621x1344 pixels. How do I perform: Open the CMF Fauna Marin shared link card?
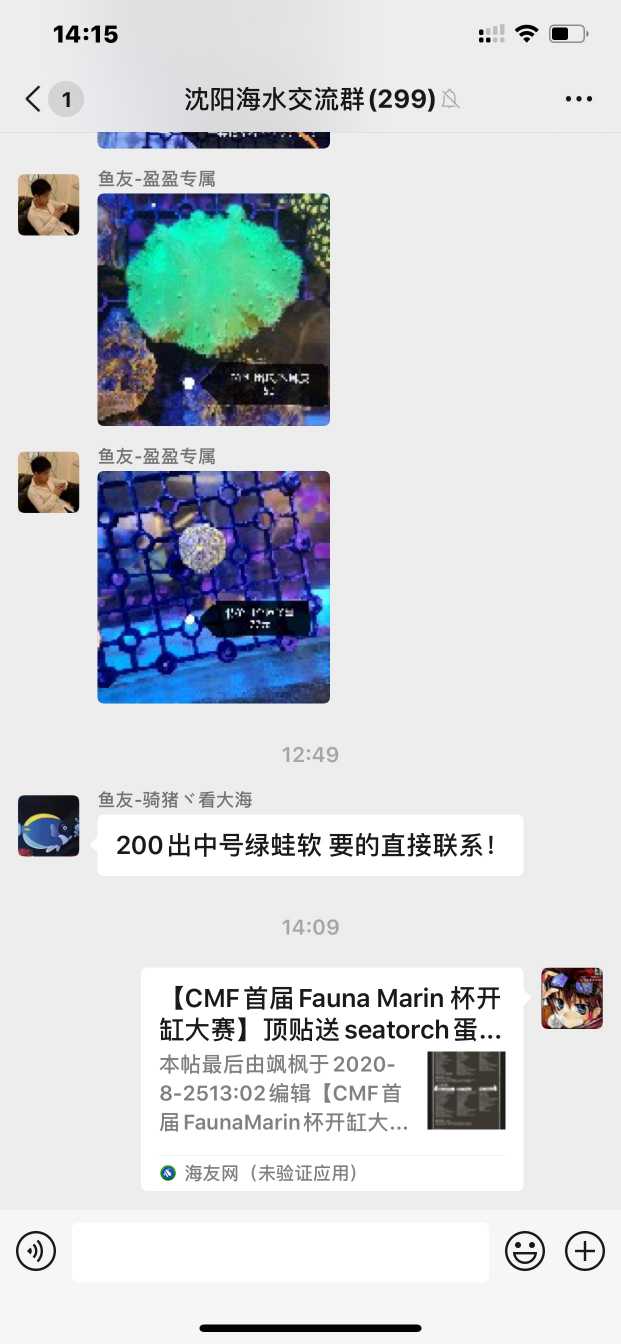pos(332,1078)
